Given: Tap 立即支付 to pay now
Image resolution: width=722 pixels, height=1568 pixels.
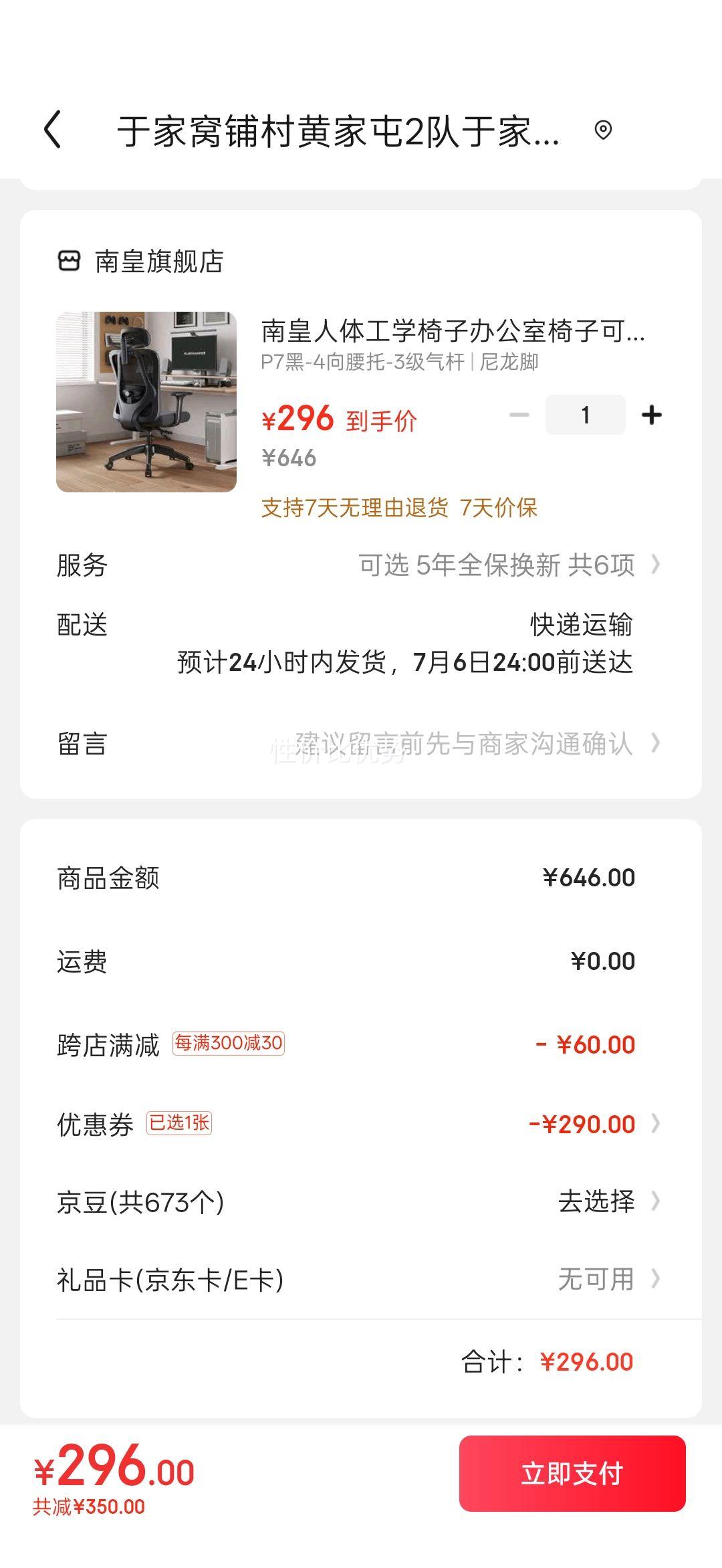Looking at the screenshot, I should coord(572,1474).
